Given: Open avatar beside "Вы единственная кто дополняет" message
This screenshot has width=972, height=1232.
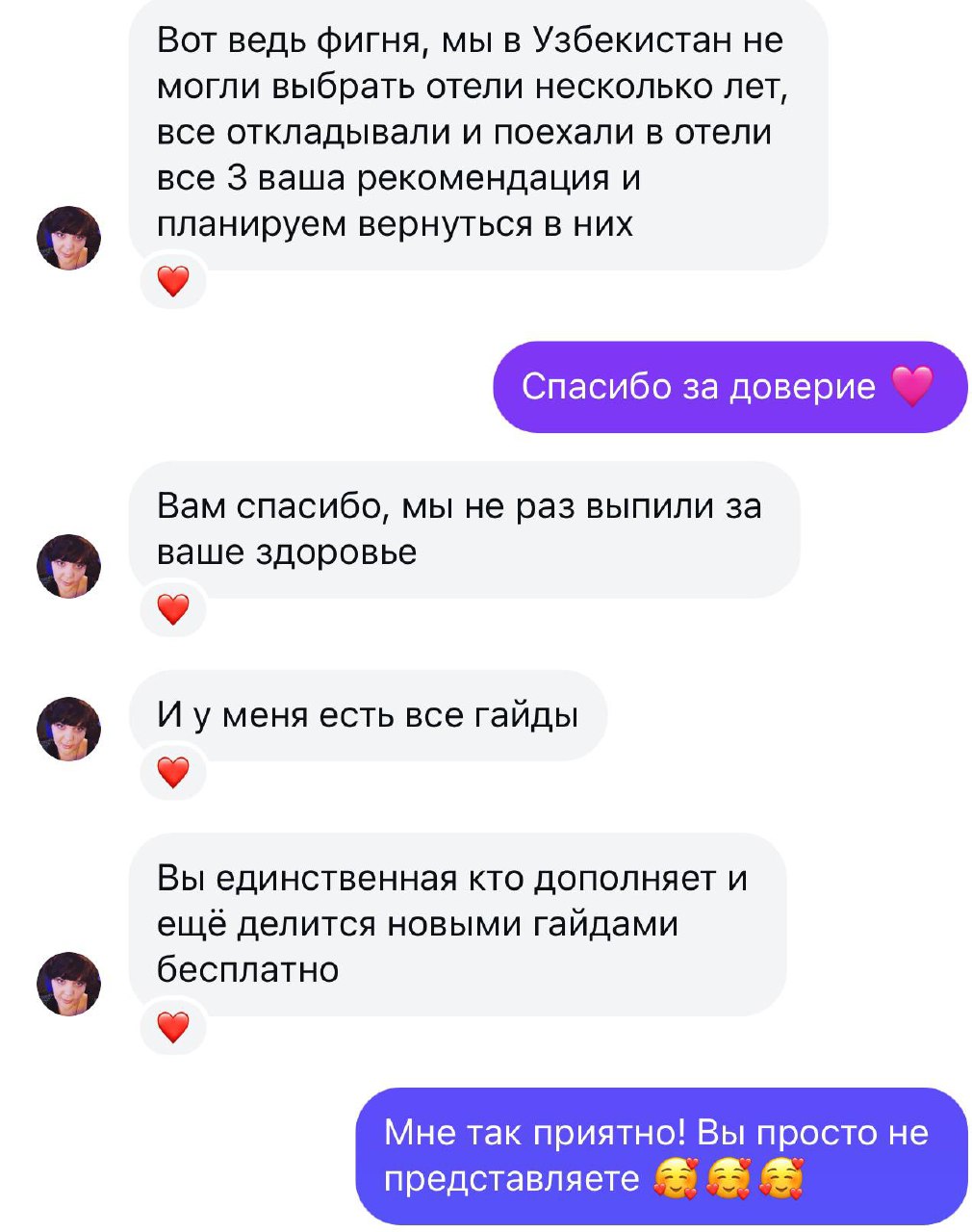Looking at the screenshot, I should click(68, 984).
